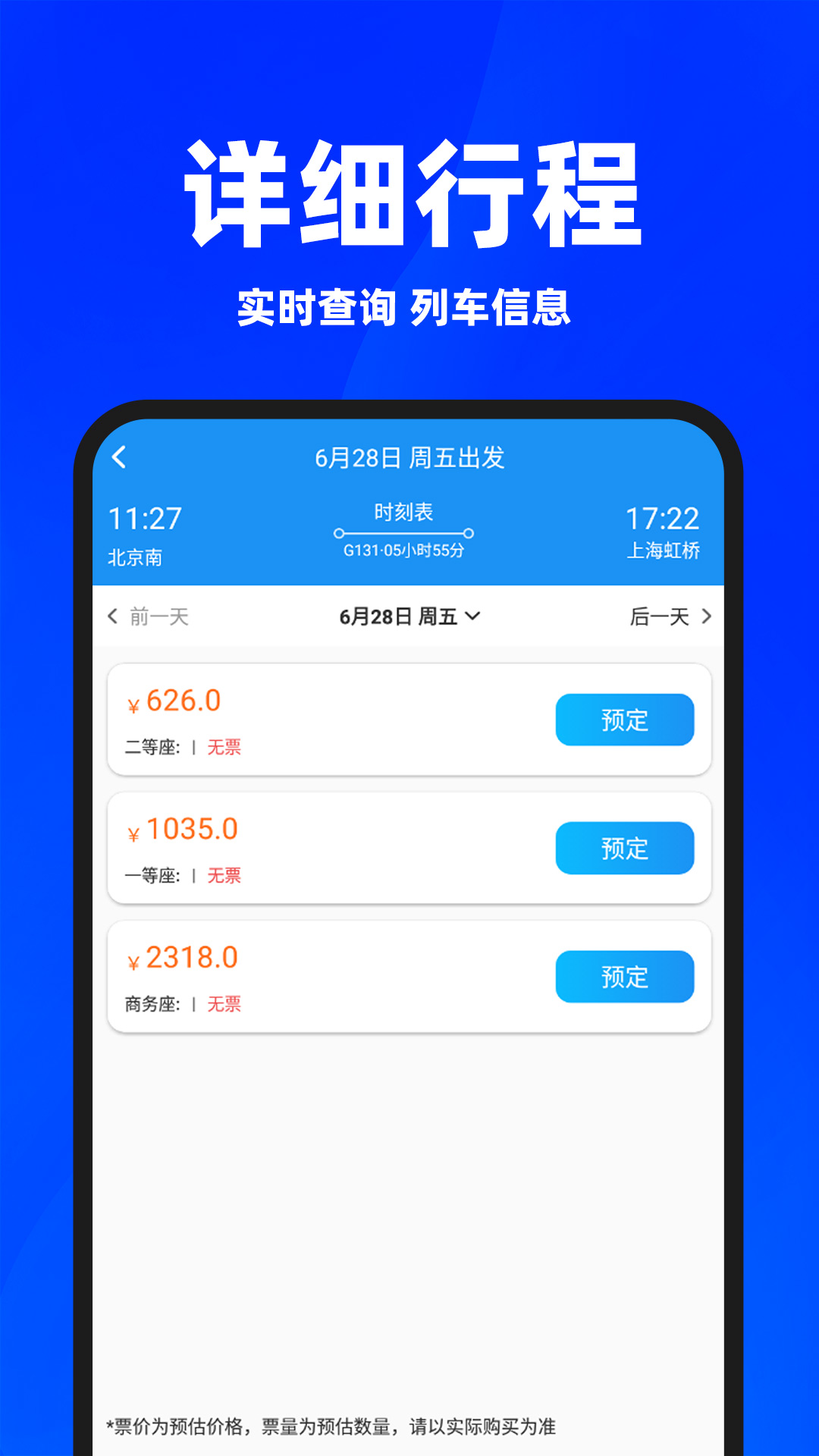This screenshot has width=819, height=1456.
Task: Tap 预定 for the ¥2318.0 business seat
Action: pos(624,977)
